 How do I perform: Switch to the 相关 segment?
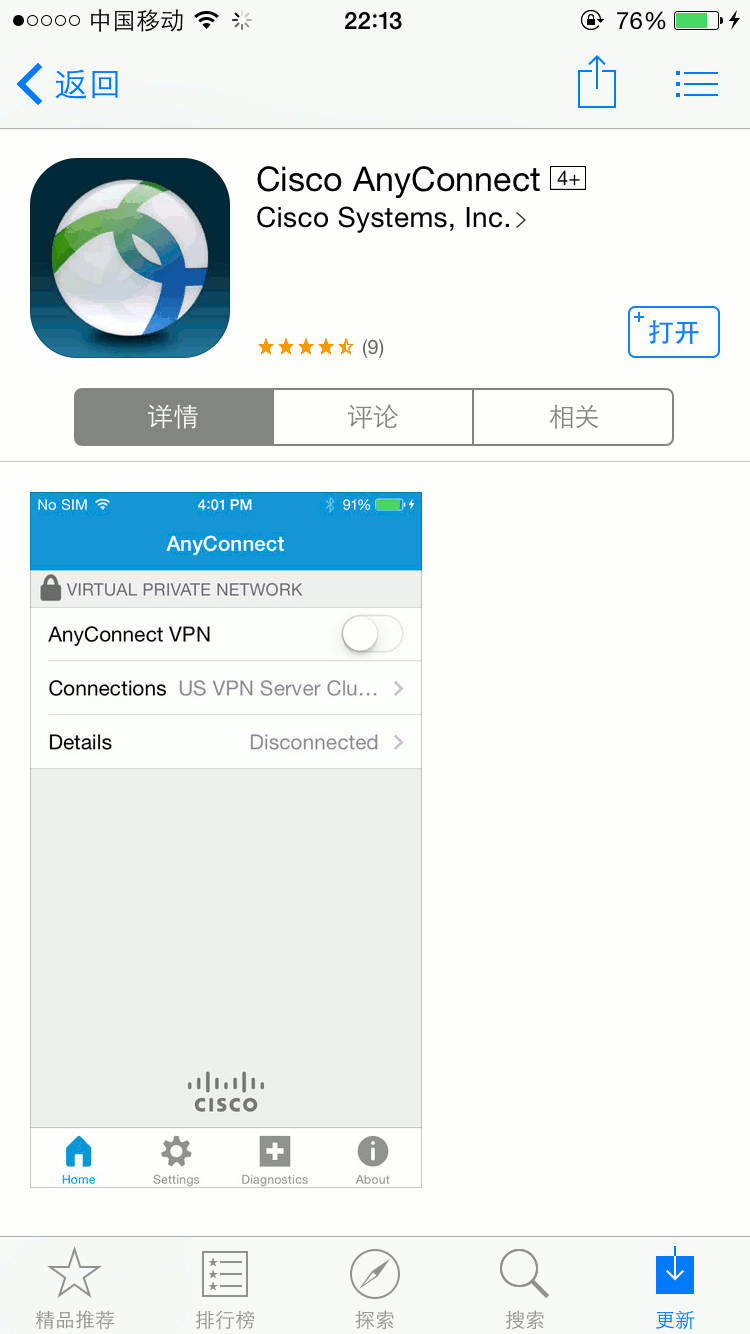tap(573, 417)
